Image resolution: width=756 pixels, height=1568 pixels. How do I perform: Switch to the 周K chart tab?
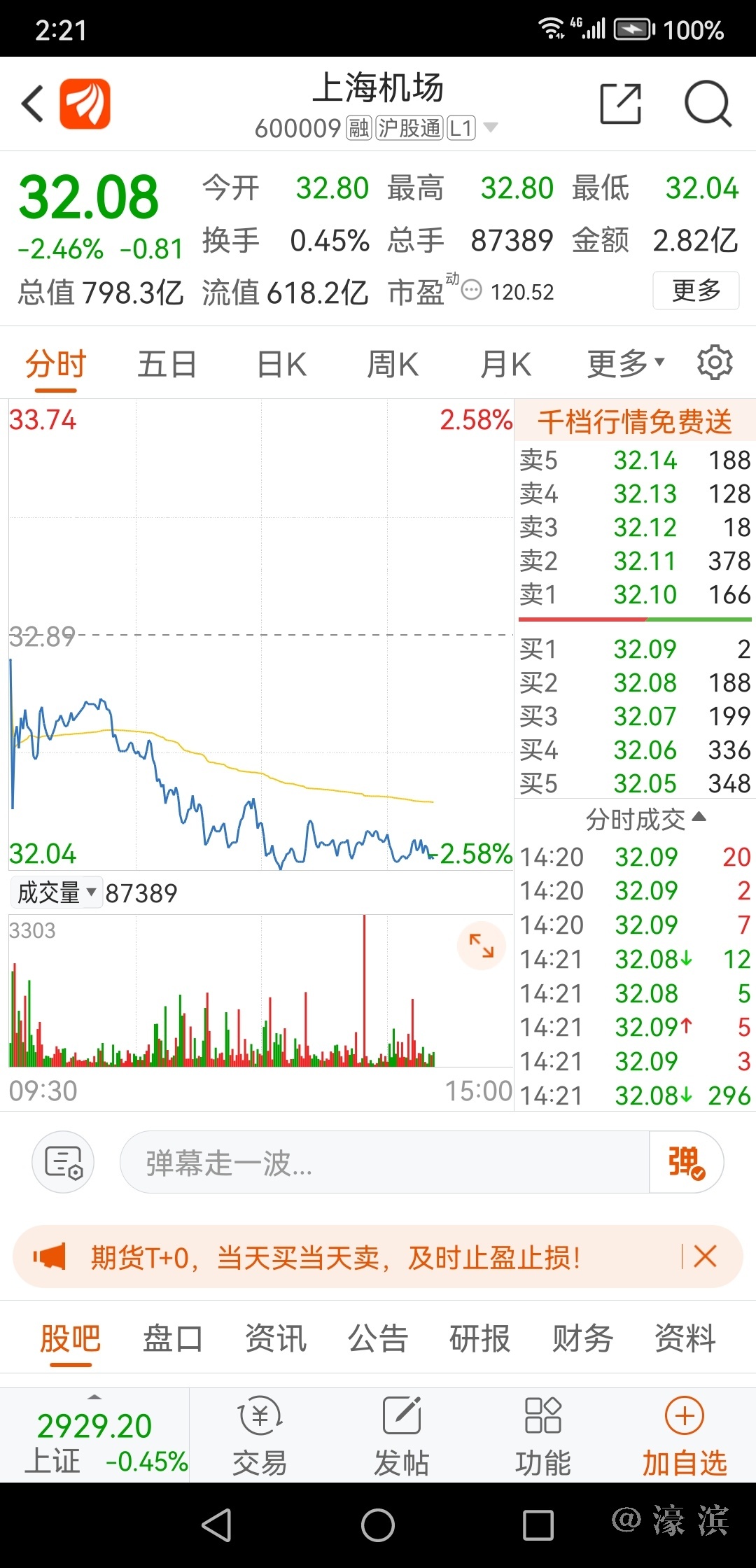coord(393,365)
